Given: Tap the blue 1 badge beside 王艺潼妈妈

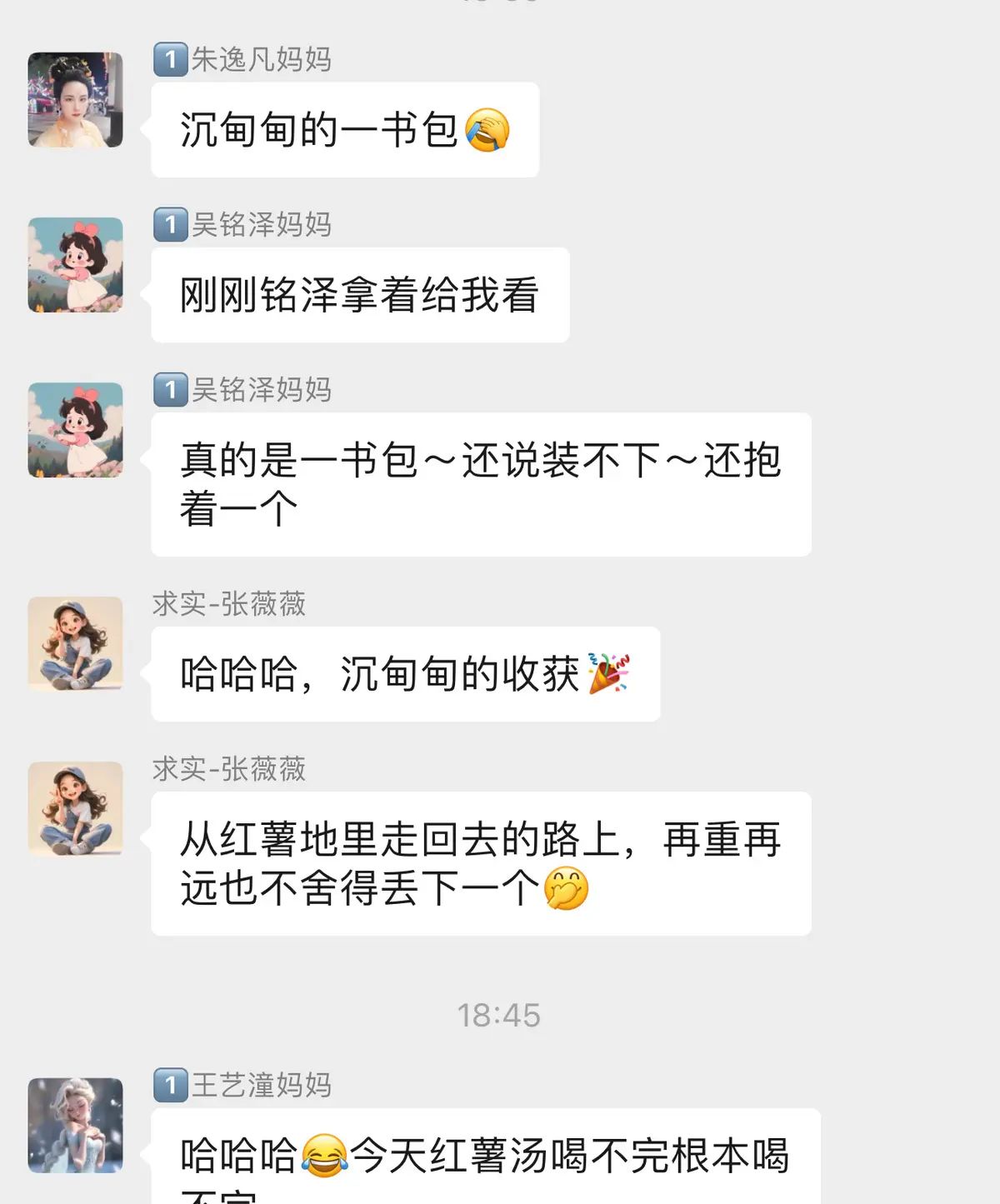Looking at the screenshot, I should (170, 1085).
